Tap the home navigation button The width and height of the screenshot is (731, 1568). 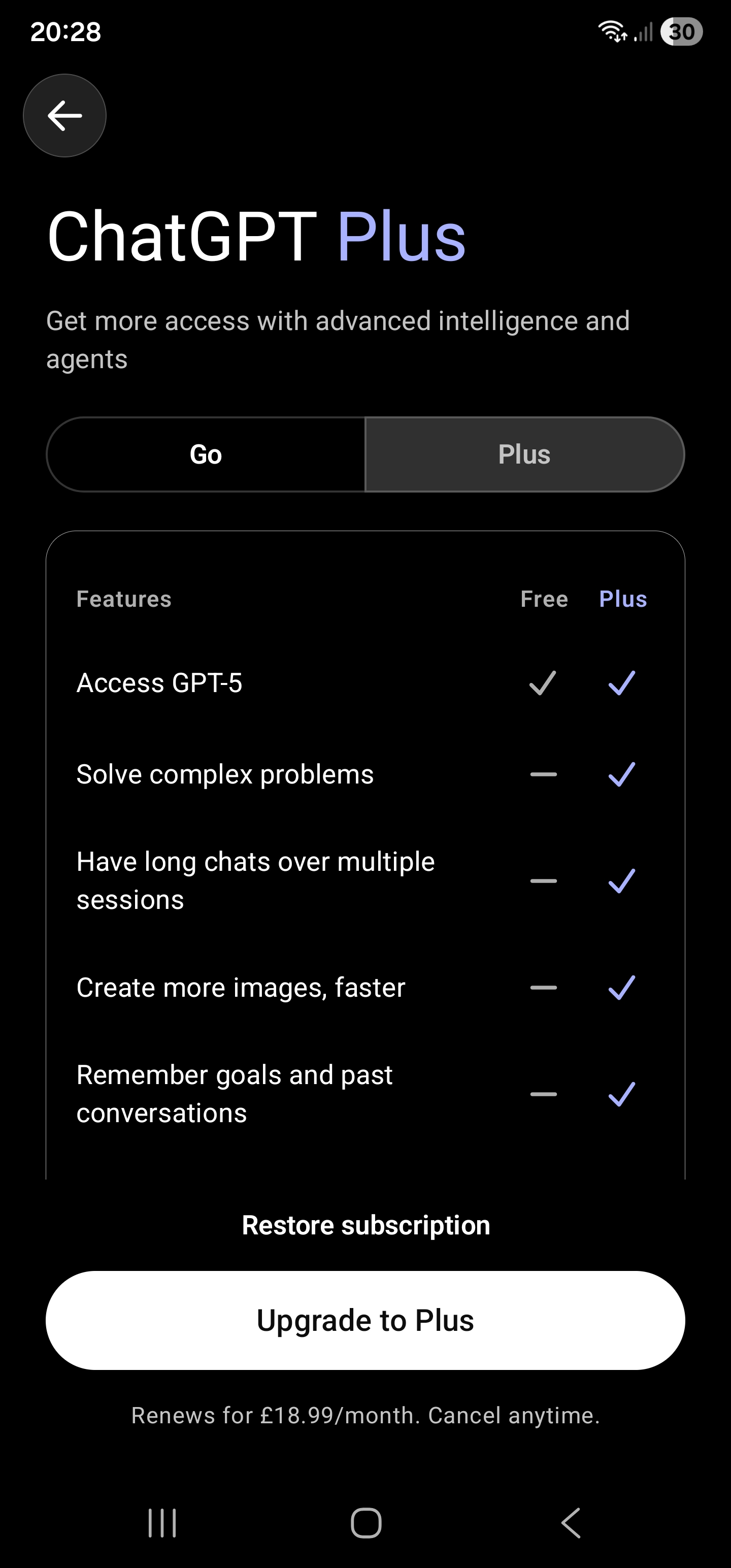(x=365, y=1522)
